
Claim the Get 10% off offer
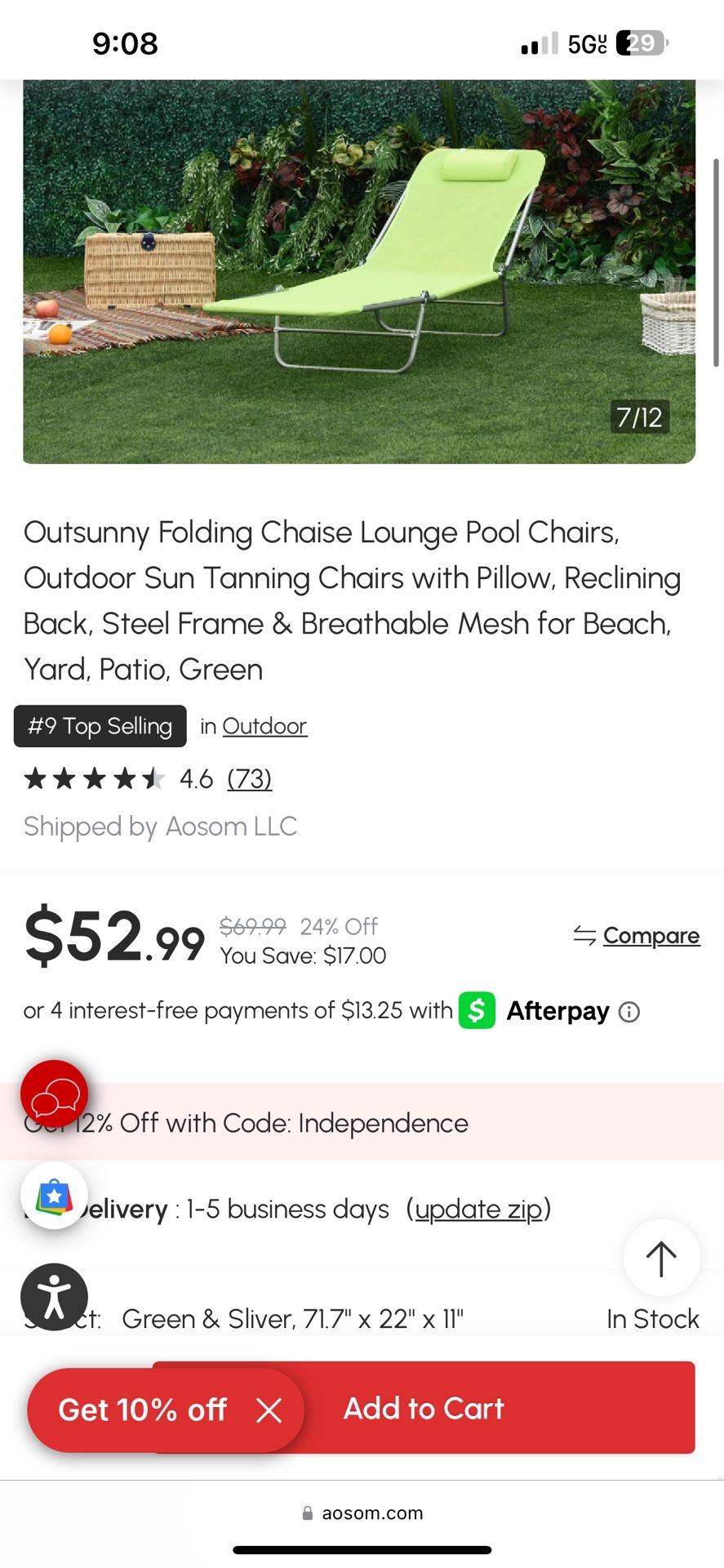(143, 1410)
